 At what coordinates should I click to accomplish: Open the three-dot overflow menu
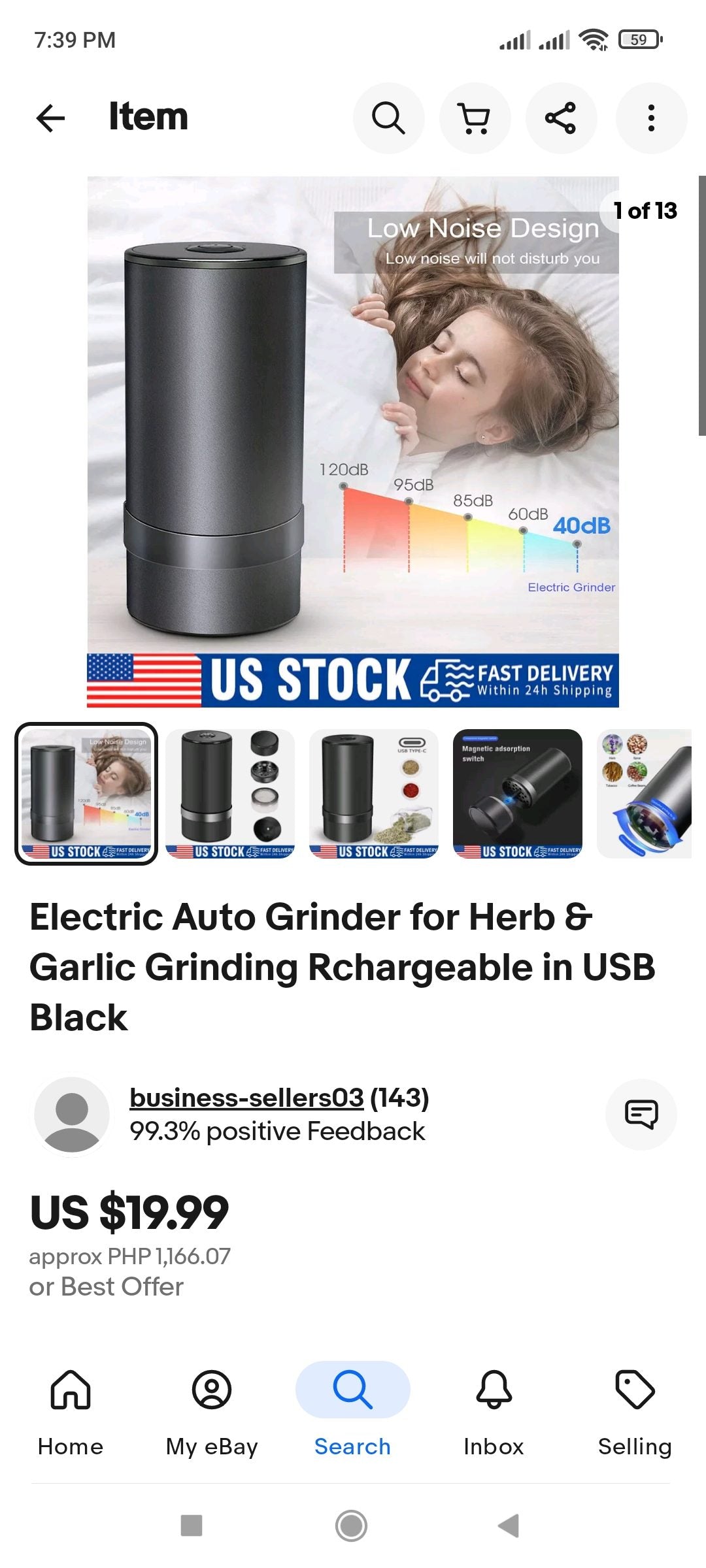coord(651,118)
